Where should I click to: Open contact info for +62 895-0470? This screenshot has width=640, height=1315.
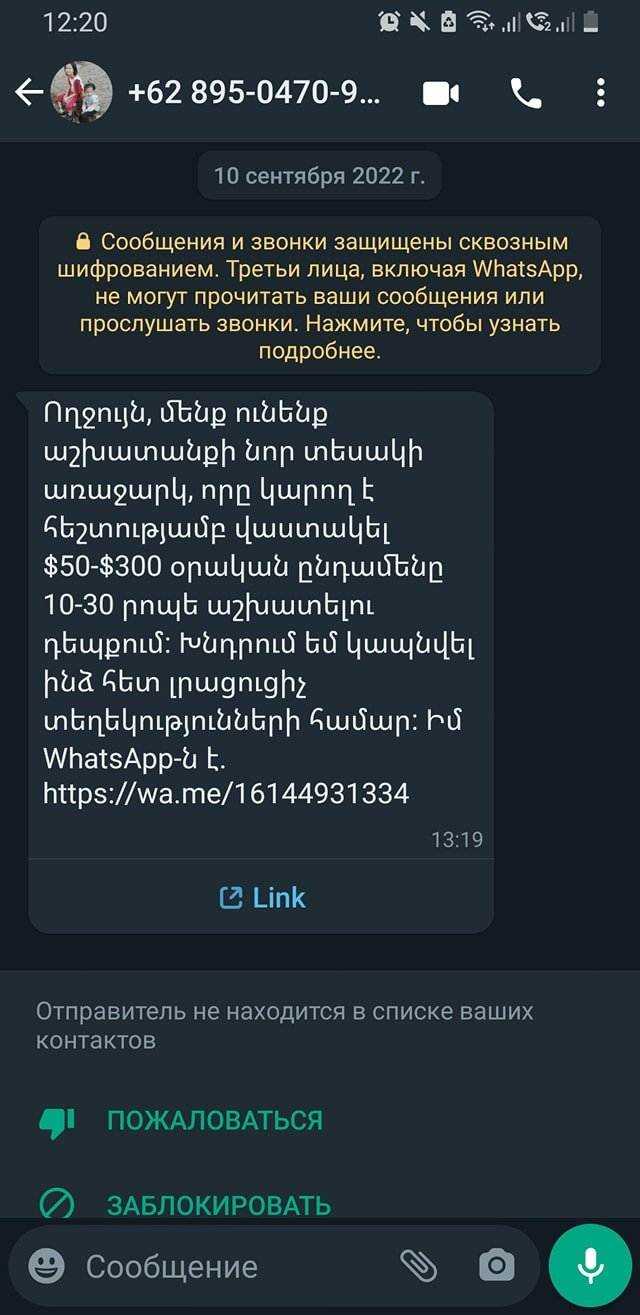click(x=254, y=93)
